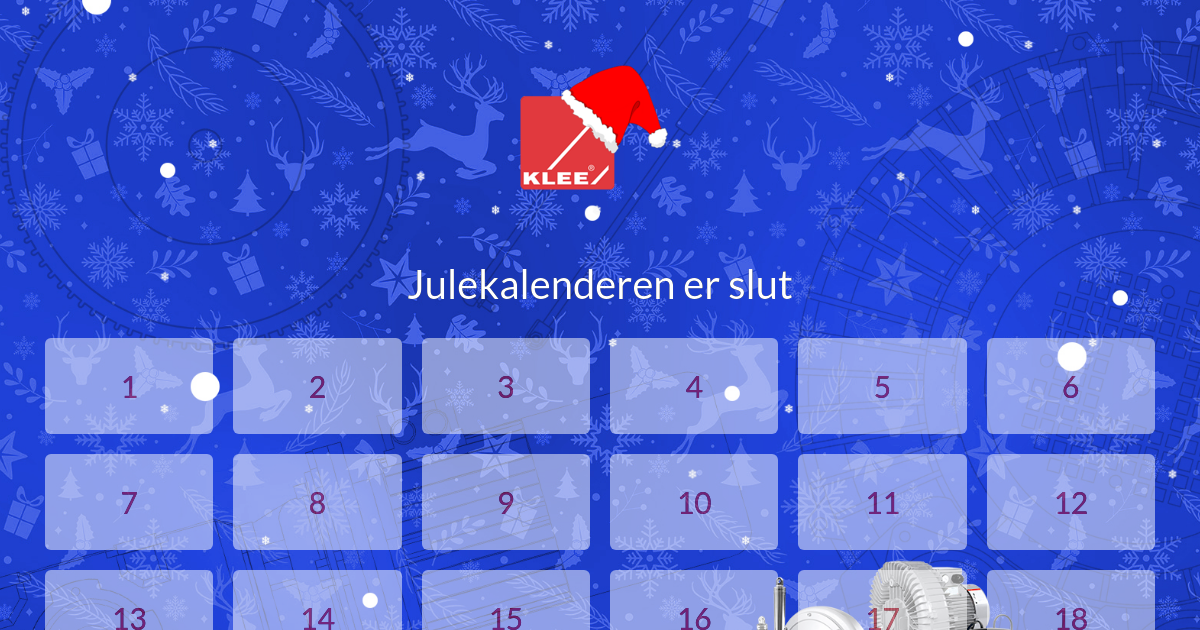The height and width of the screenshot is (630, 1200).
Task: Open calendar door 12
Action: 1070,502
